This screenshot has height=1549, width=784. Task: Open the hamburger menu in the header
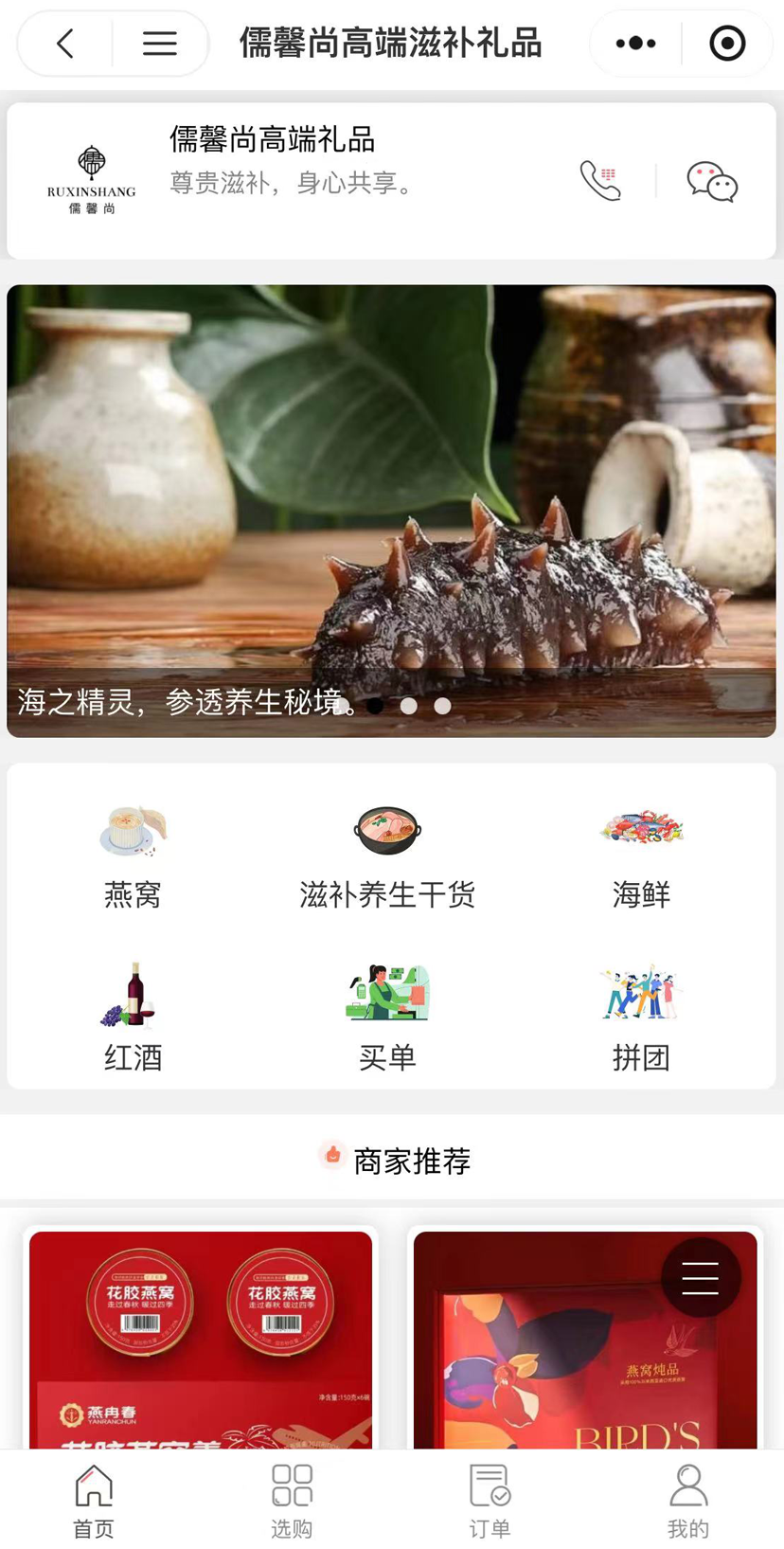[160, 44]
